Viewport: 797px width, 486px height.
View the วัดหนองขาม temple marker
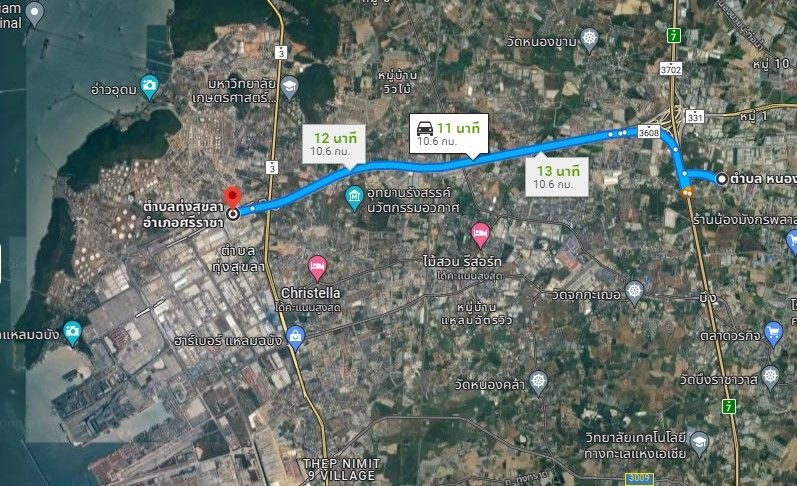589,40
